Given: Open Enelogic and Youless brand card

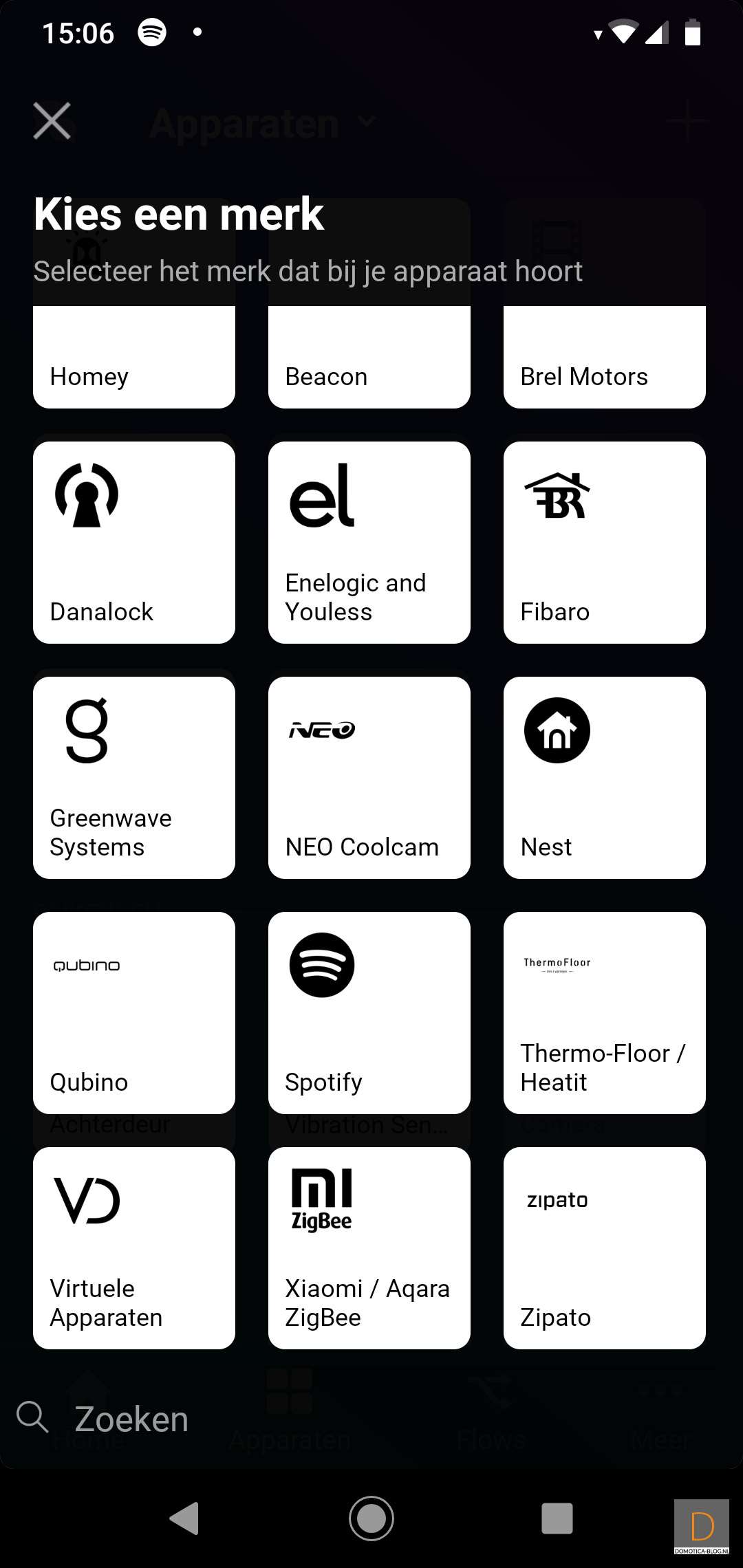Looking at the screenshot, I should [x=369, y=543].
